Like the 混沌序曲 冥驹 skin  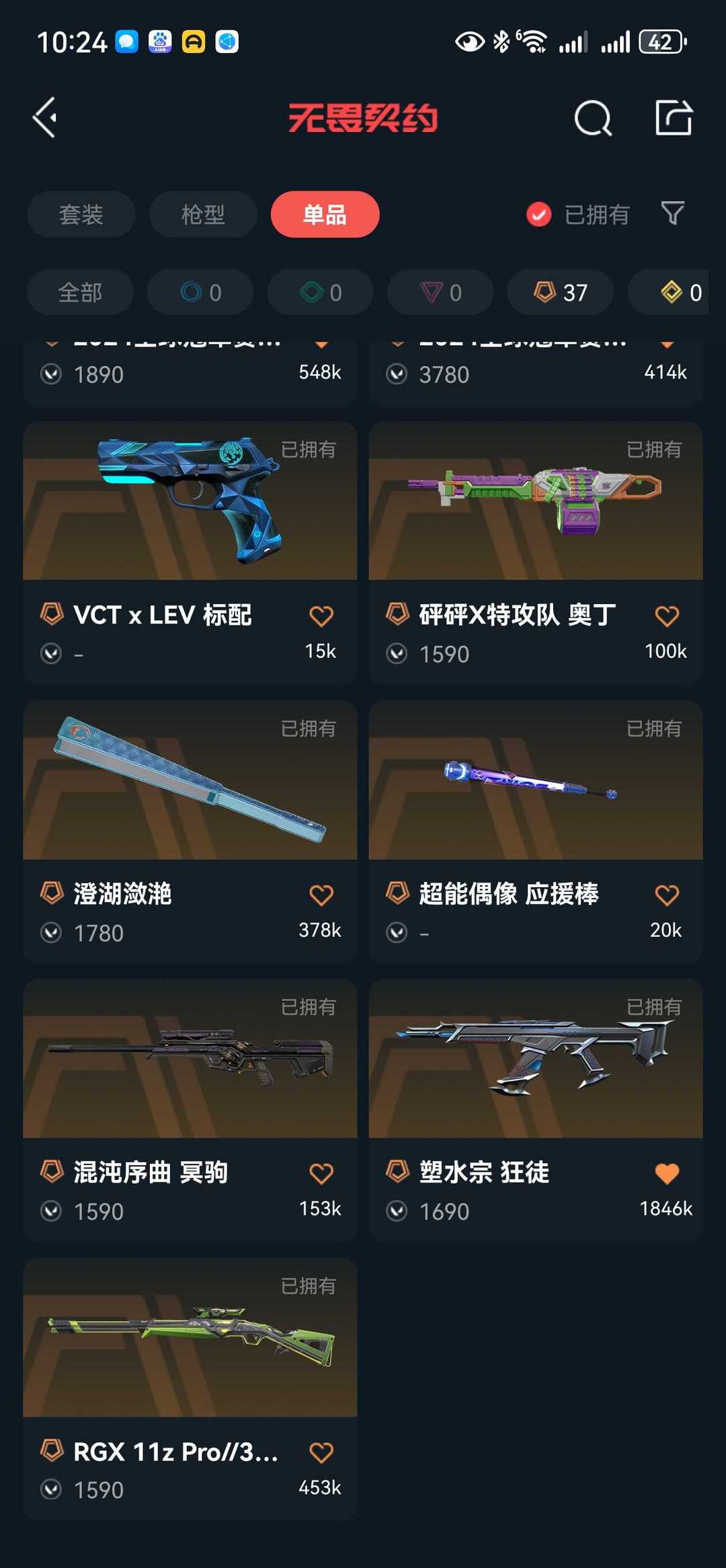[321, 1173]
